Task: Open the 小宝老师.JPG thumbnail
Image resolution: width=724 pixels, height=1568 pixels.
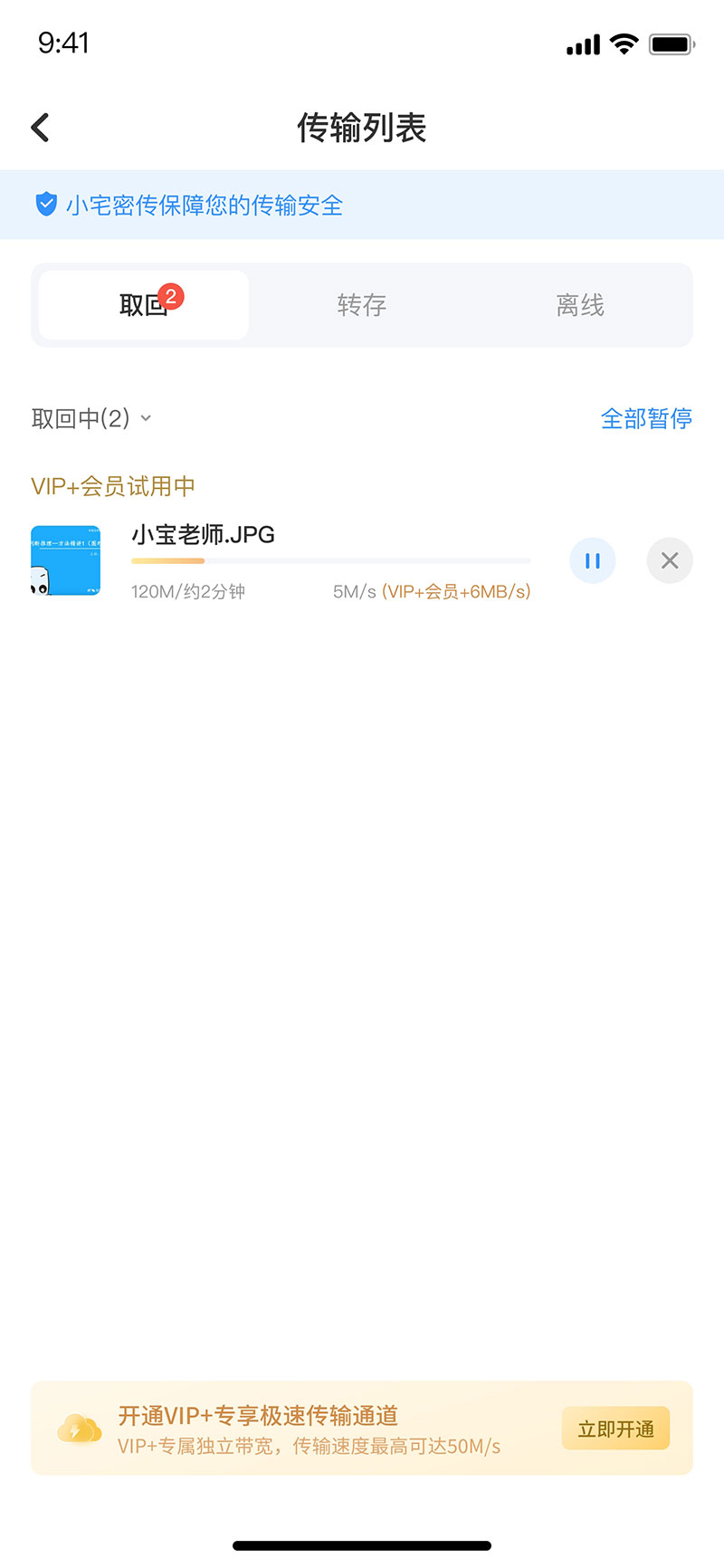Action: 66,560
